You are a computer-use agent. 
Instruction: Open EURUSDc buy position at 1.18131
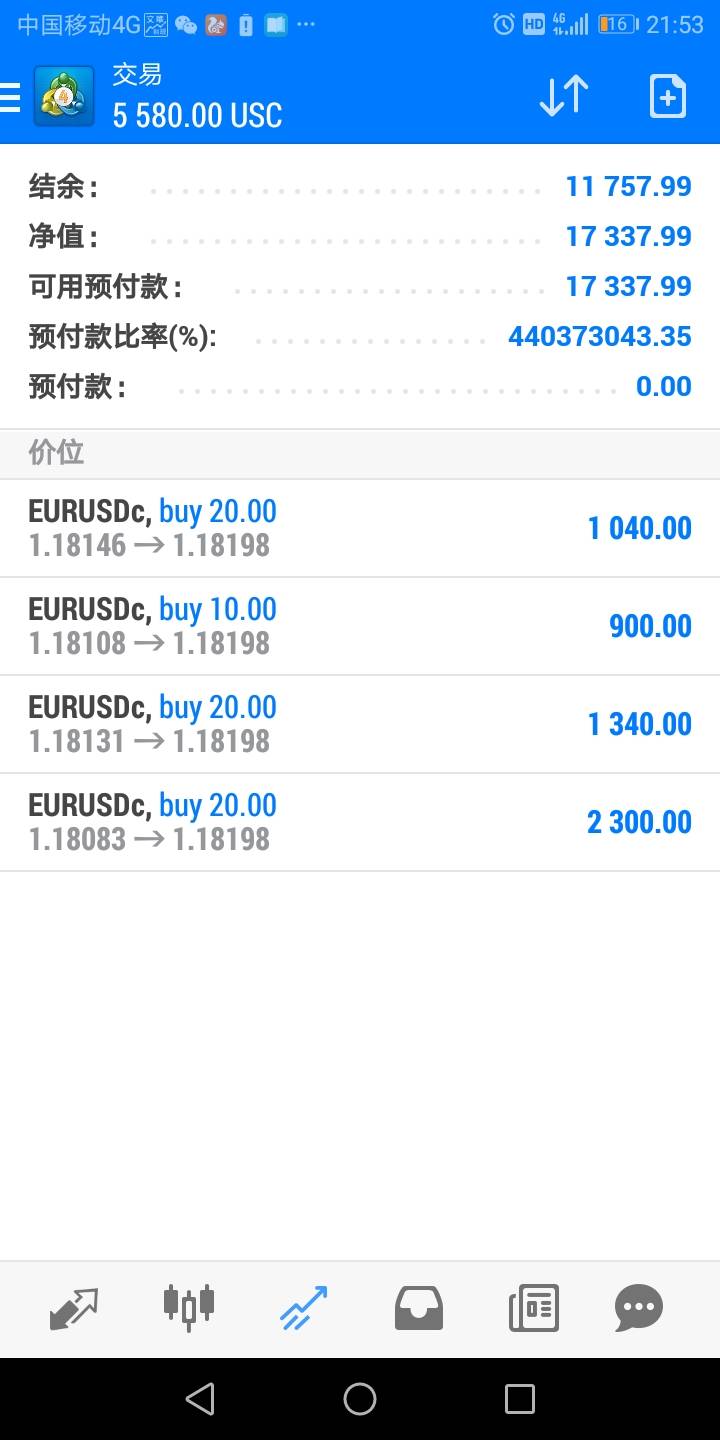360,724
